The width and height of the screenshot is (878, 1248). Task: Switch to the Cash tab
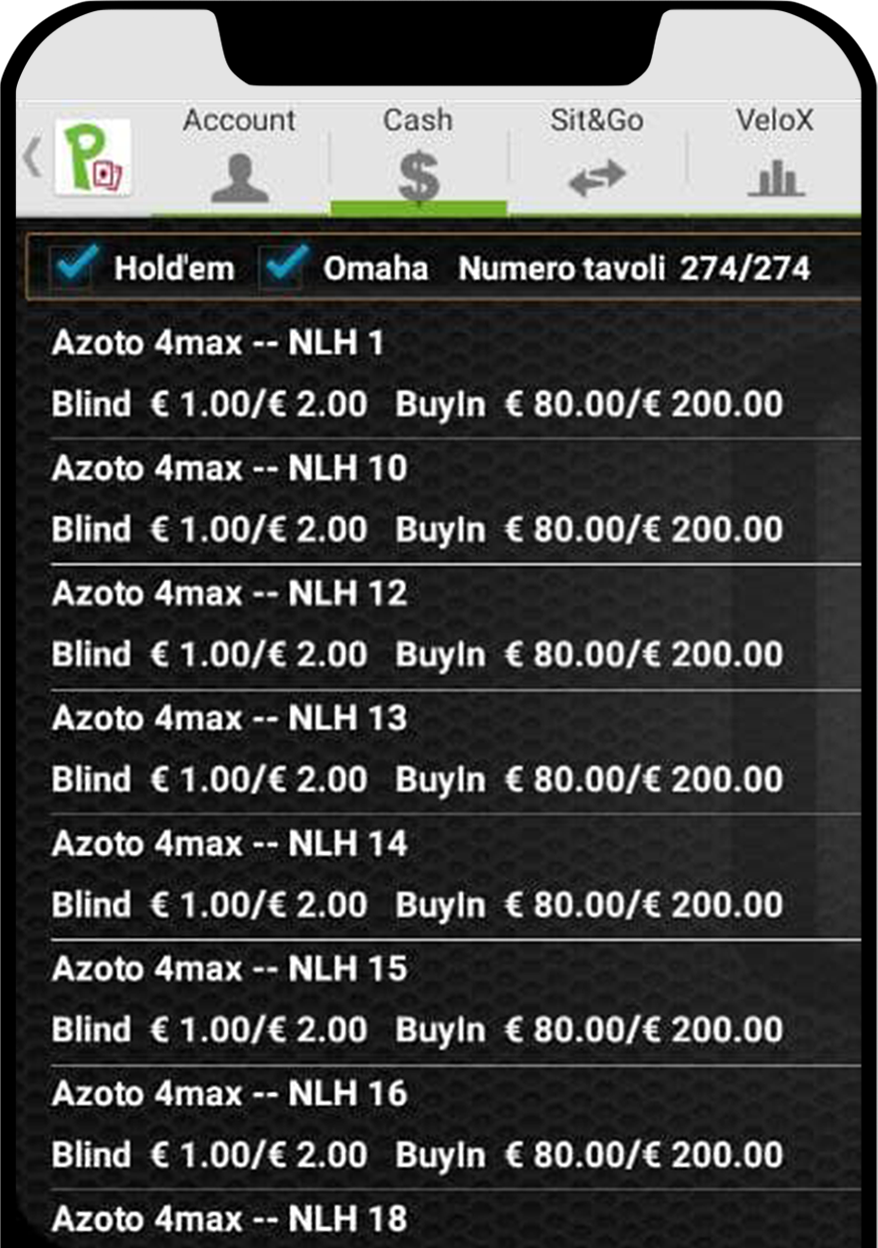coord(418,156)
